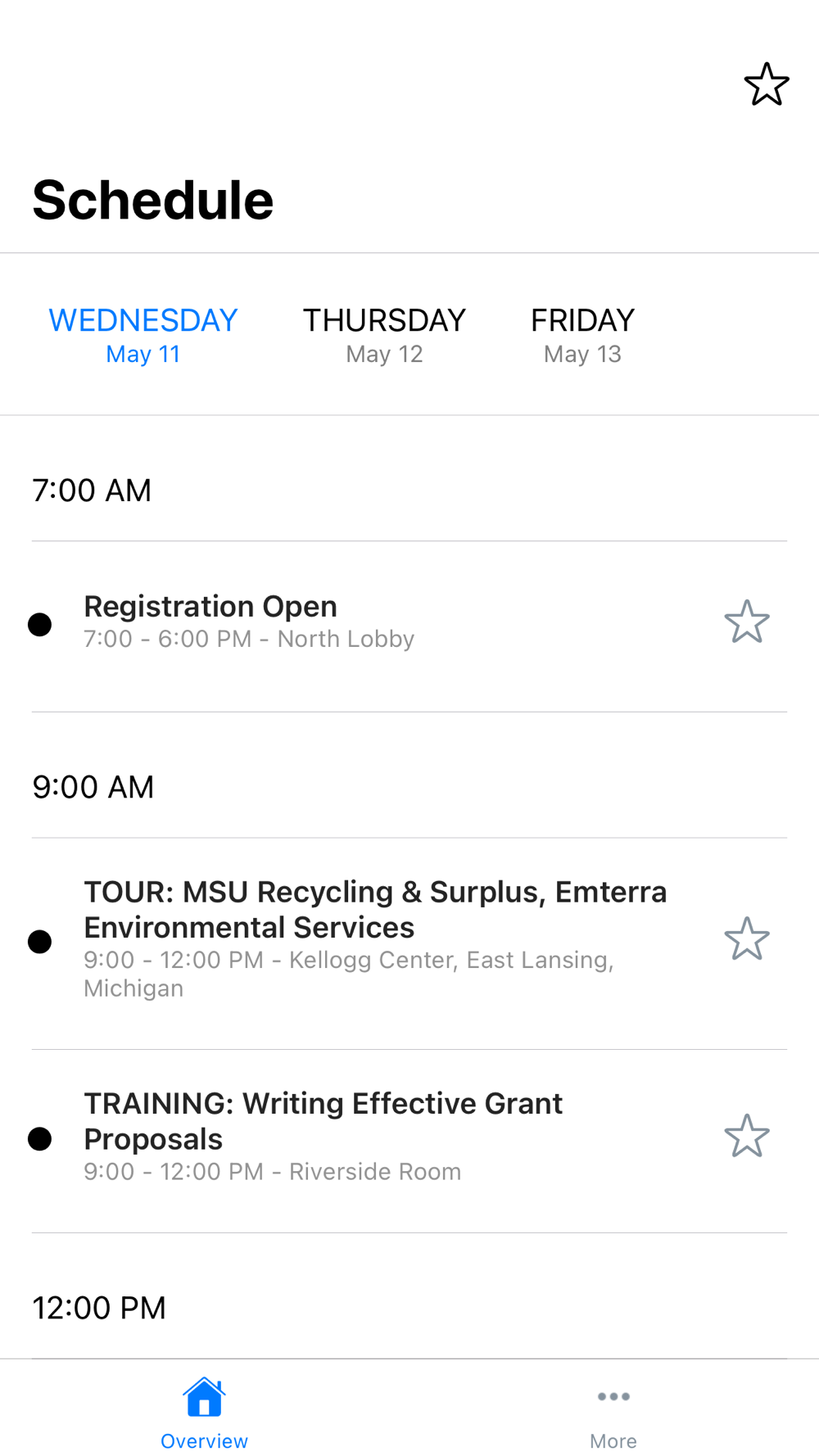
Task: Switch to the Thursday May 12 schedule
Action: tap(384, 334)
